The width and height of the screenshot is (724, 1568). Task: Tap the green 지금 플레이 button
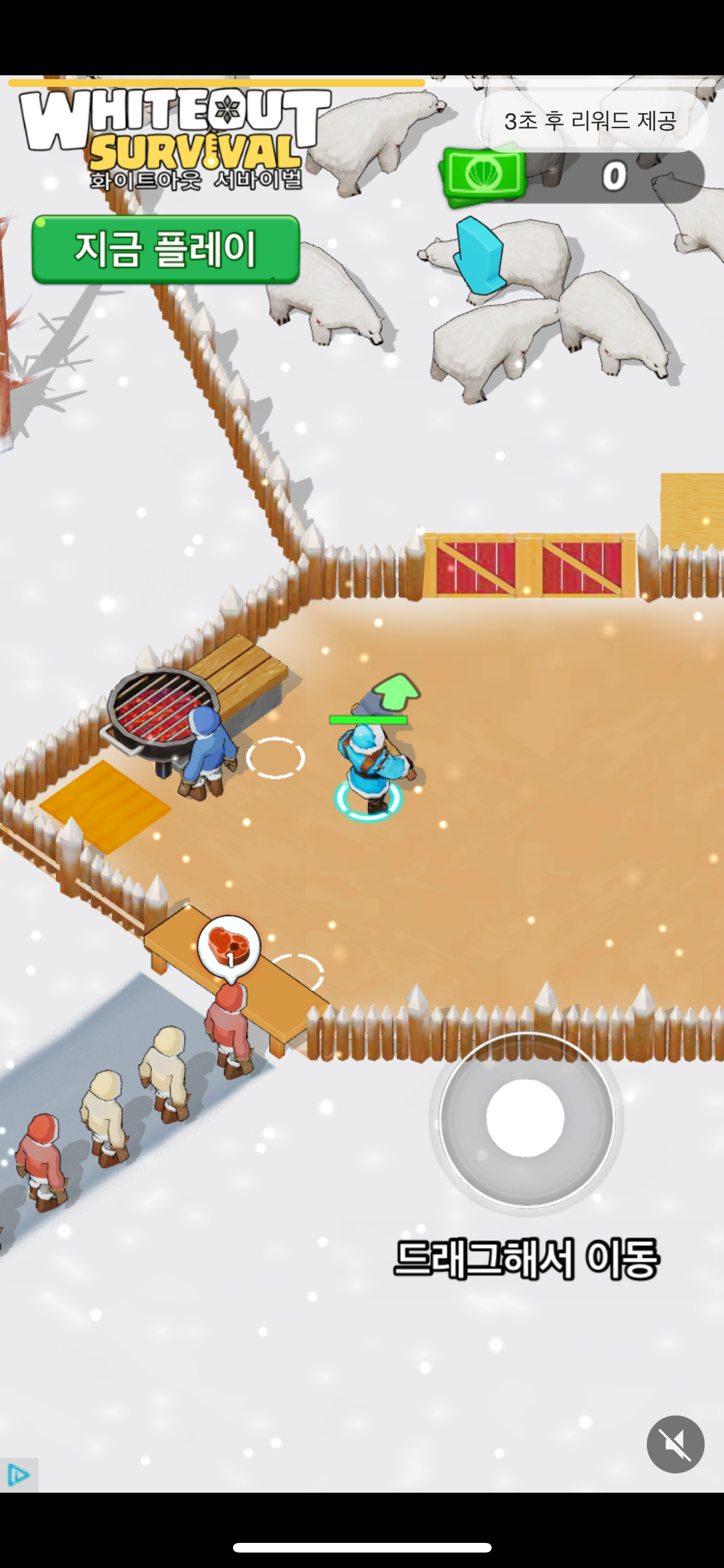coord(165,250)
